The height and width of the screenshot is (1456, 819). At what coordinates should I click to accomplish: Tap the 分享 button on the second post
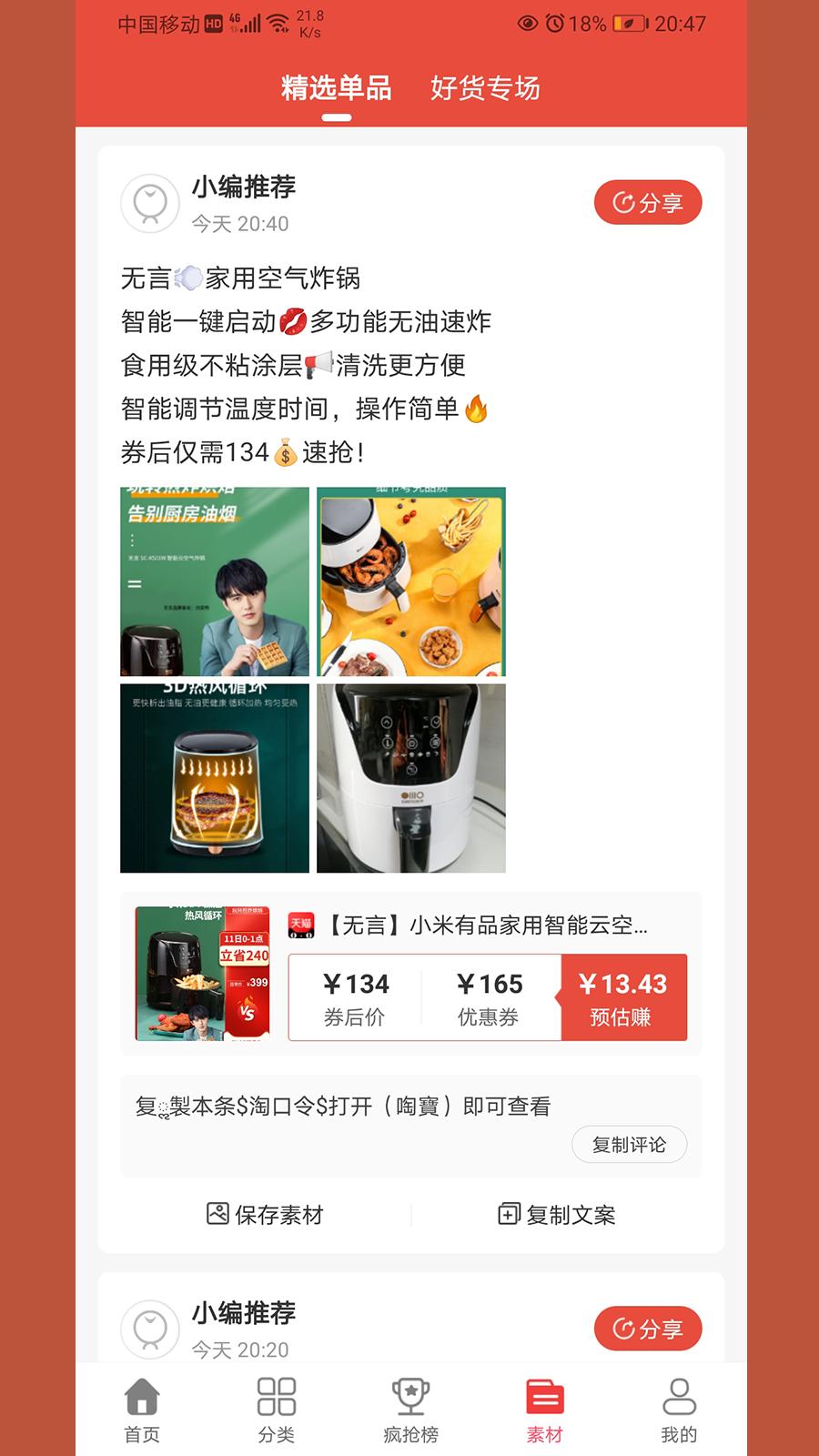[648, 1329]
